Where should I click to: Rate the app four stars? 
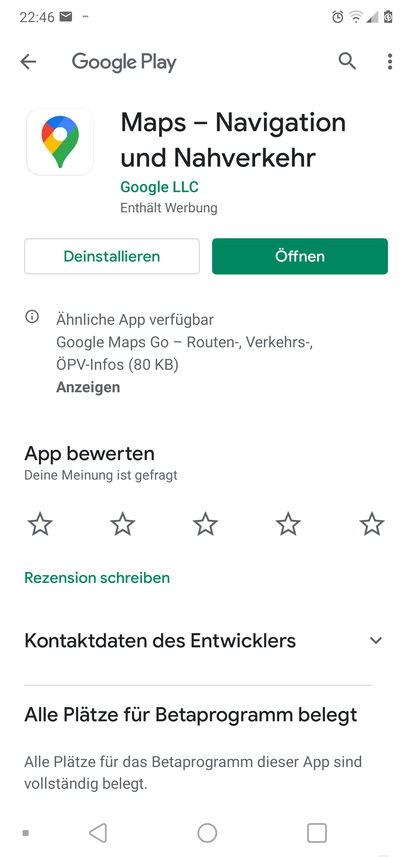pos(289,524)
